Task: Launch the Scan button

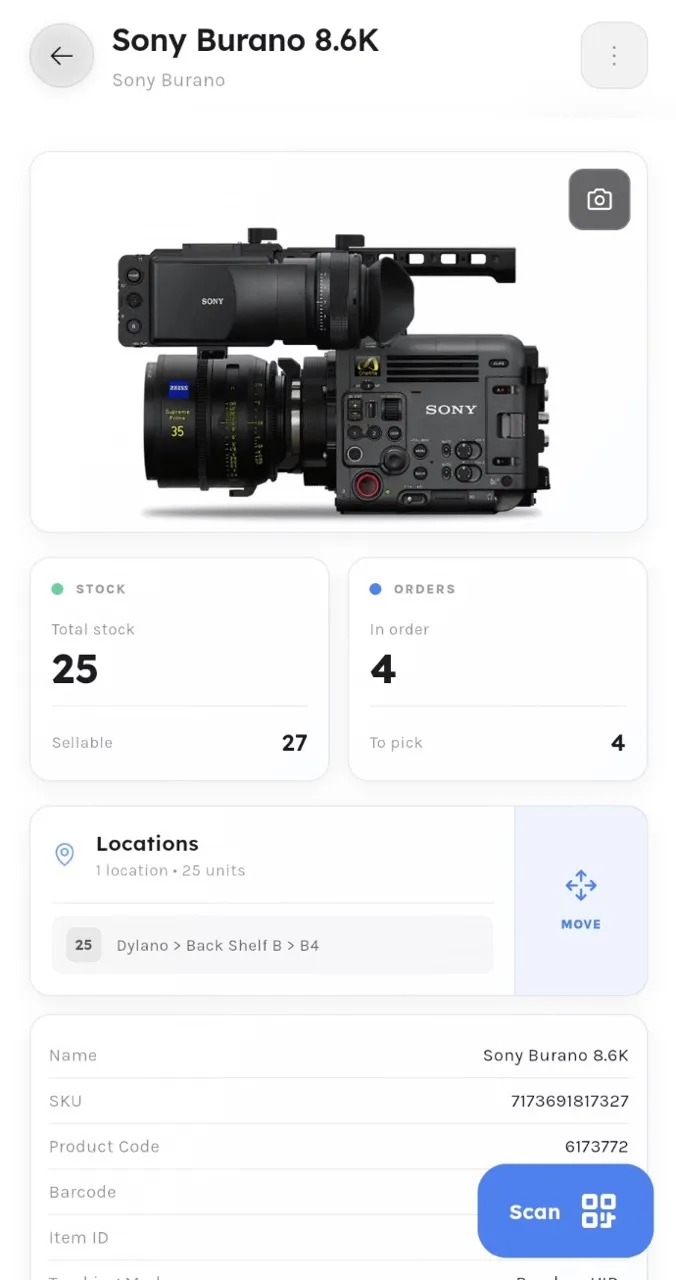Action: tap(565, 1211)
